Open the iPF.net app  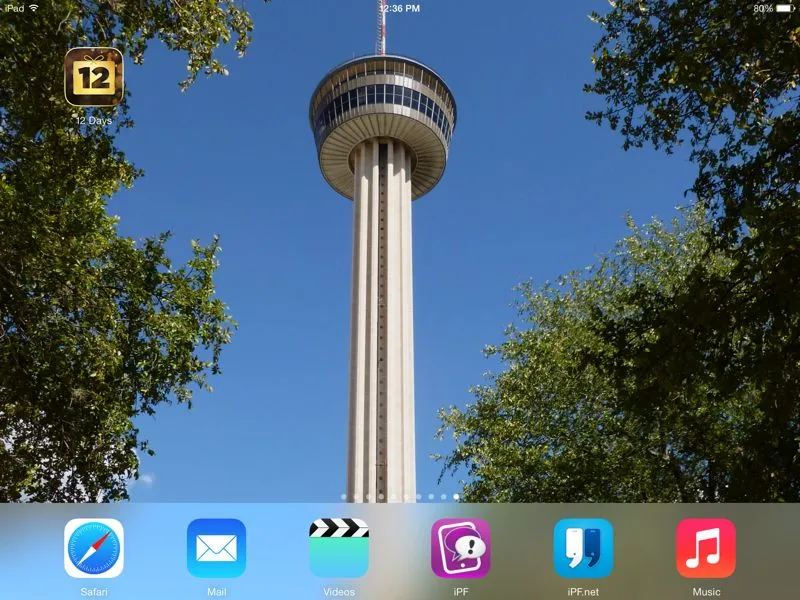tap(583, 548)
